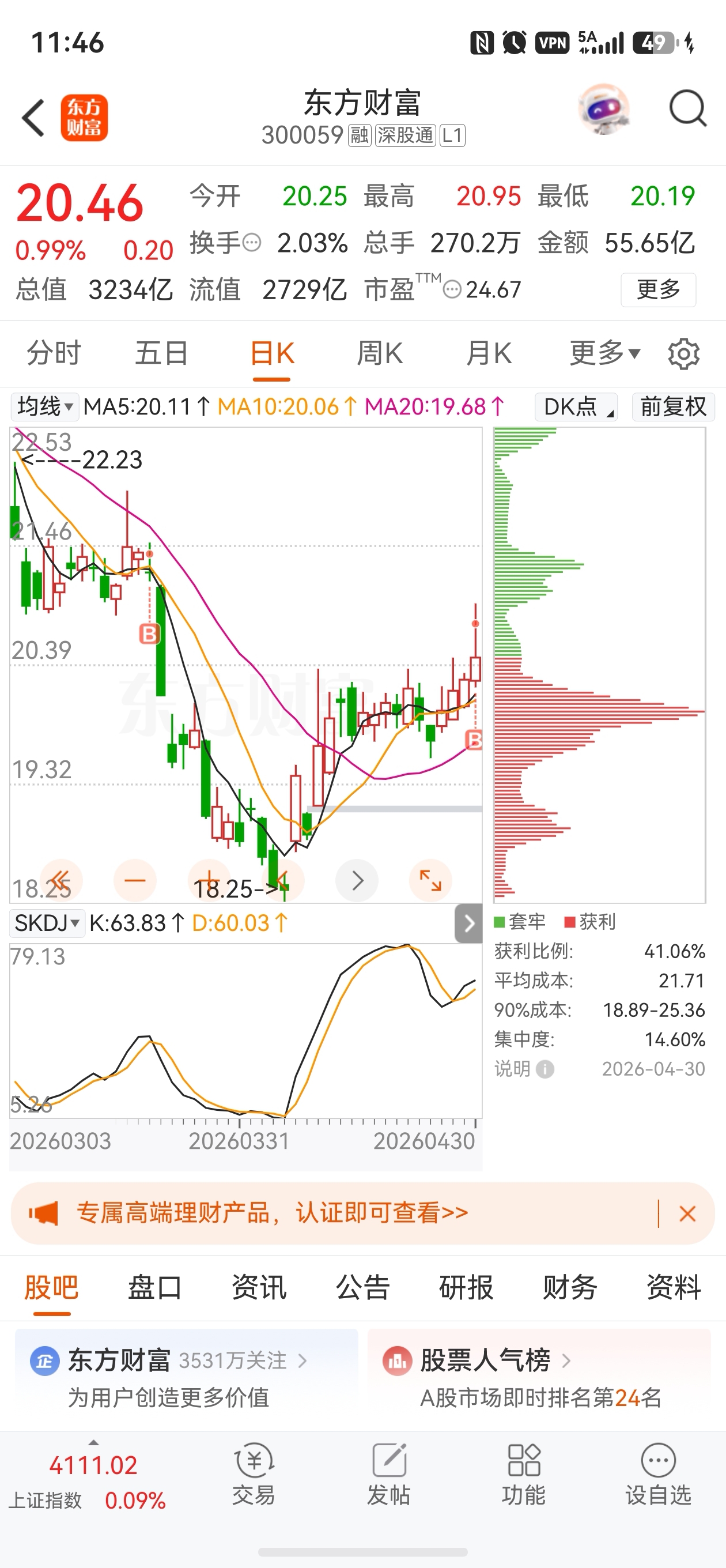Open the robot assistant avatar
Image resolution: width=726 pixels, height=1568 pixels.
(604, 110)
